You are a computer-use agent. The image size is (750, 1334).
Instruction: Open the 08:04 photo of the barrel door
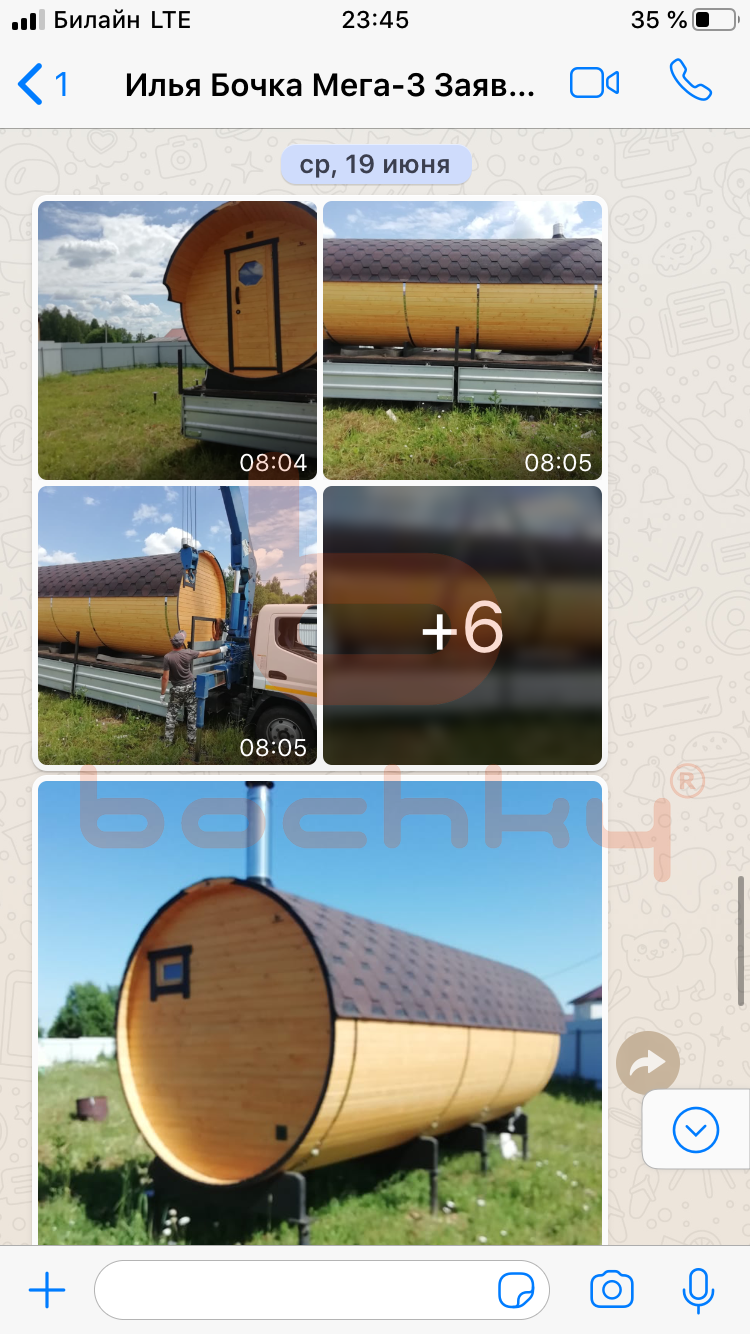point(177,340)
